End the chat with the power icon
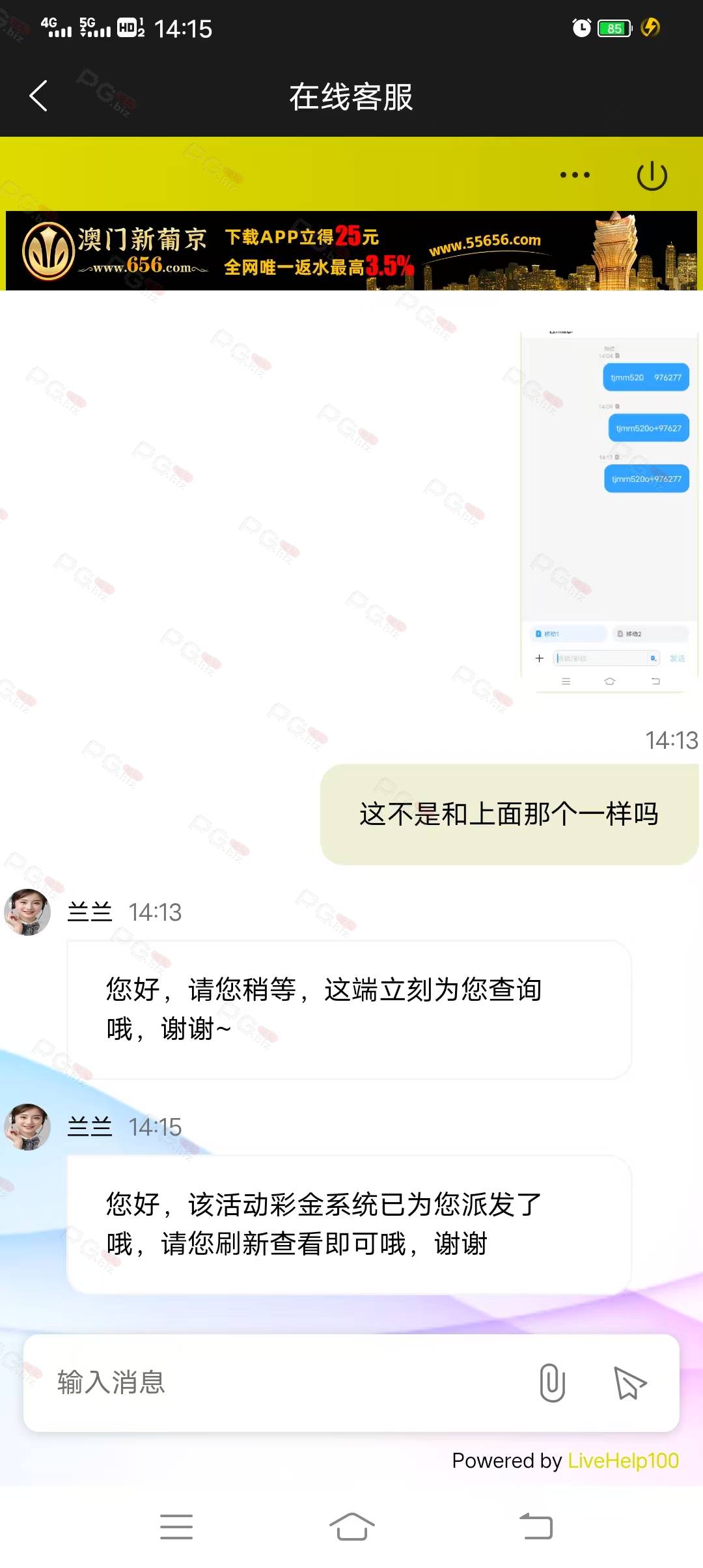703x1568 pixels. coord(652,176)
